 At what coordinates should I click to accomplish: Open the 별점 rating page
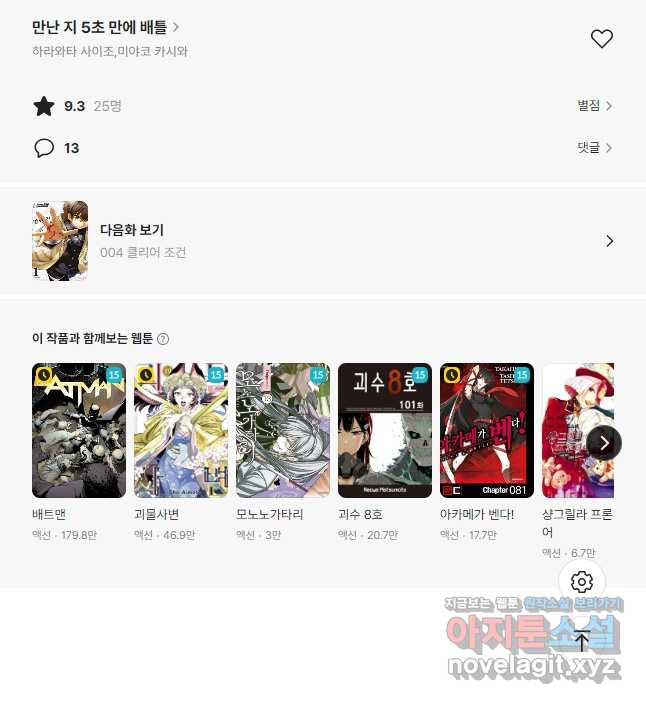pos(594,106)
